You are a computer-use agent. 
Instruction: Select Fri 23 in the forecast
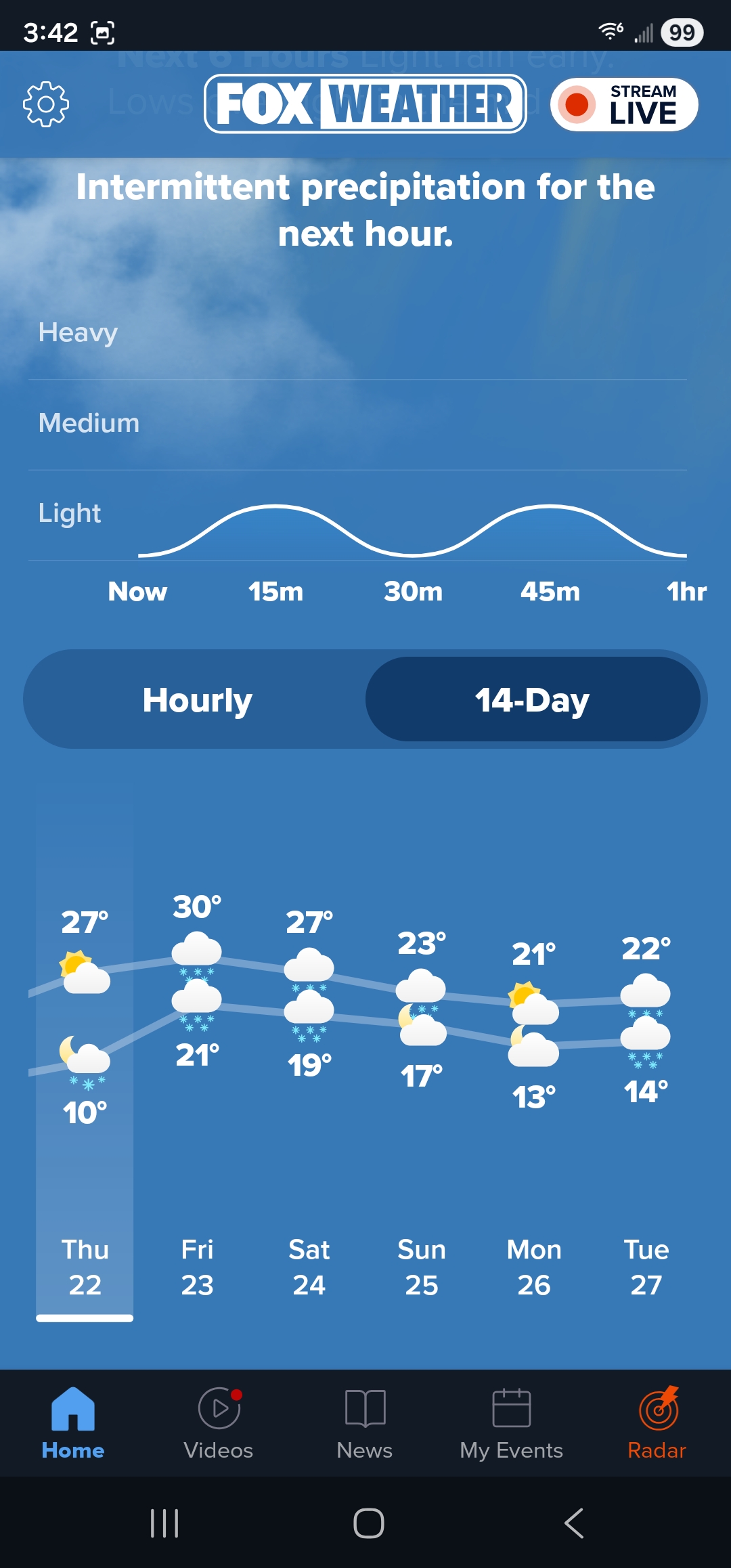197,1266
